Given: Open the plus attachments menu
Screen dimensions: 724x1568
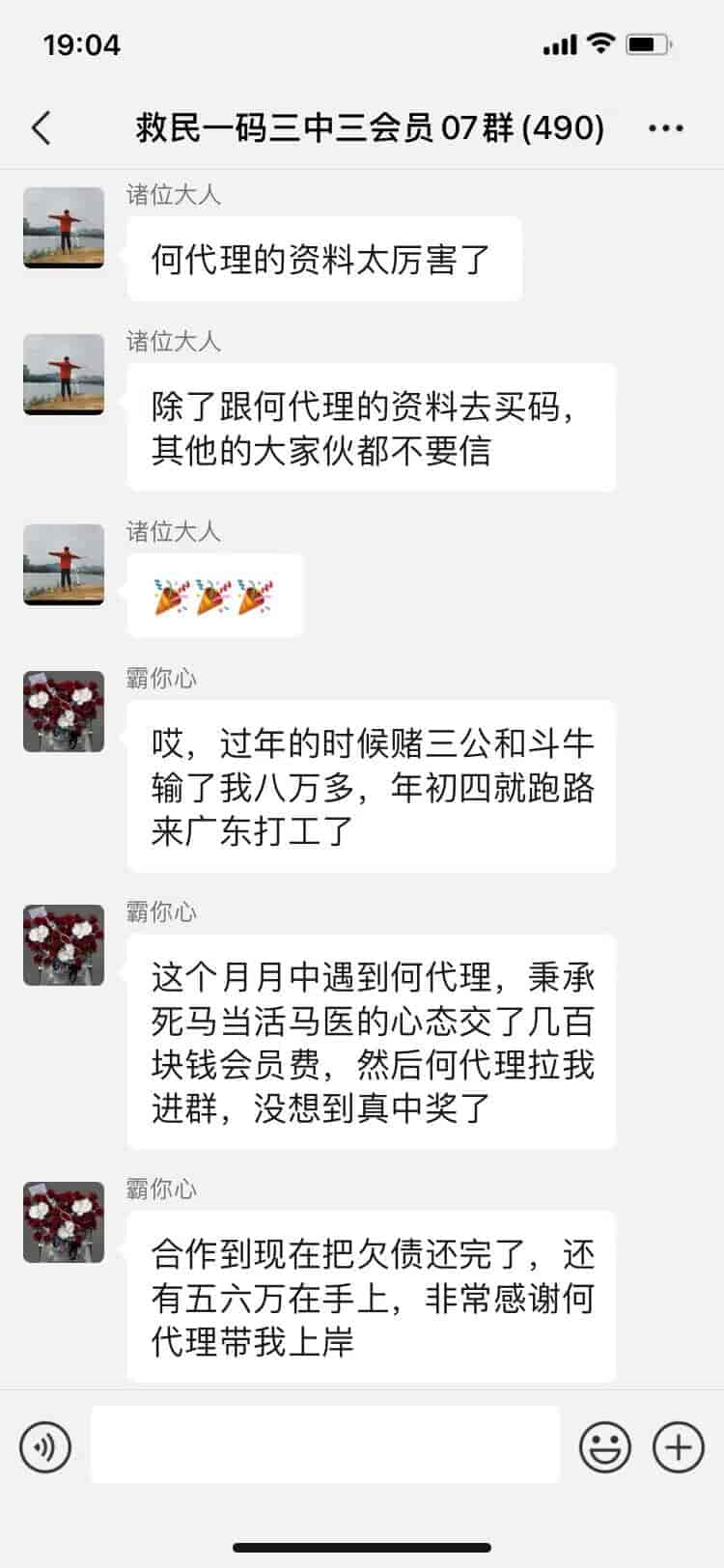Looking at the screenshot, I should [679, 1447].
